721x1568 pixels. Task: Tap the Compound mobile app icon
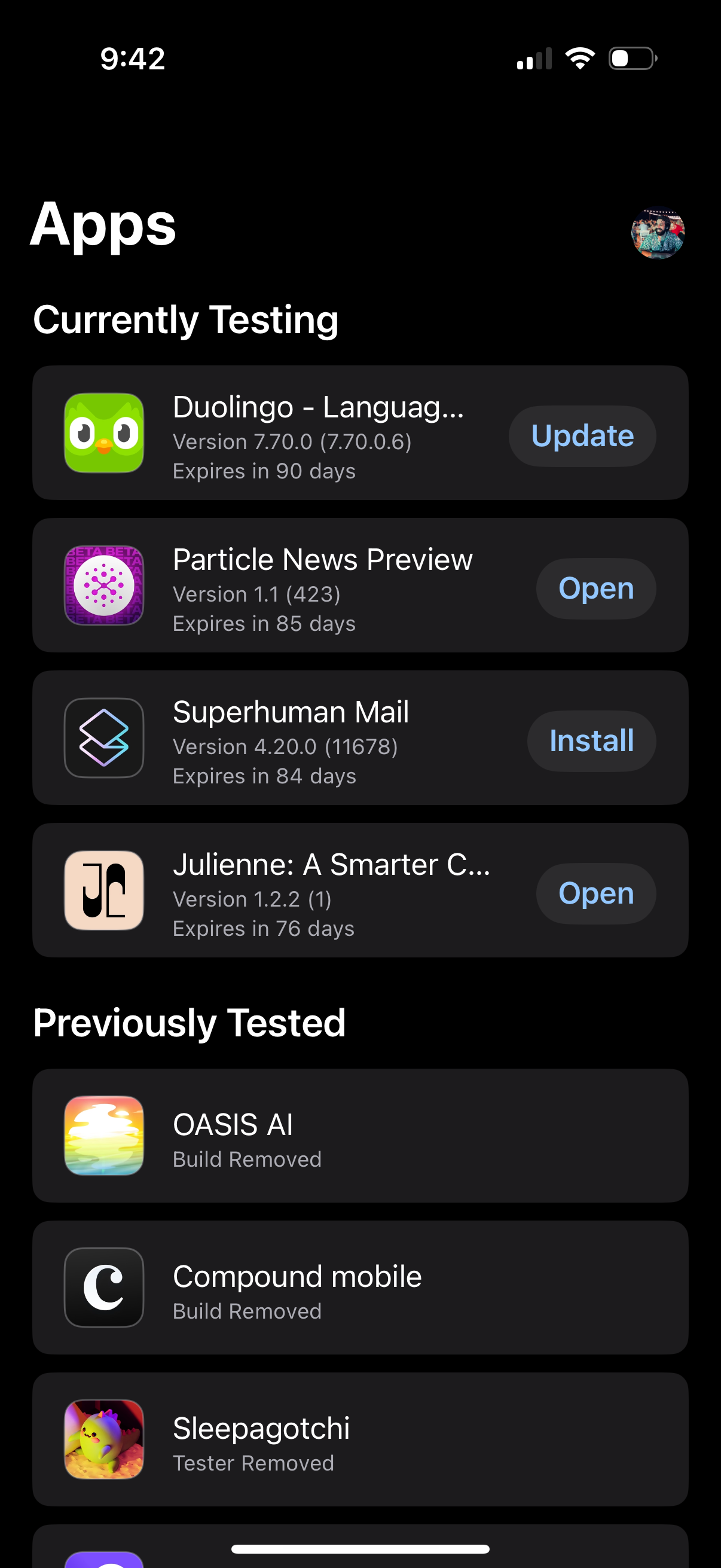pos(103,1288)
